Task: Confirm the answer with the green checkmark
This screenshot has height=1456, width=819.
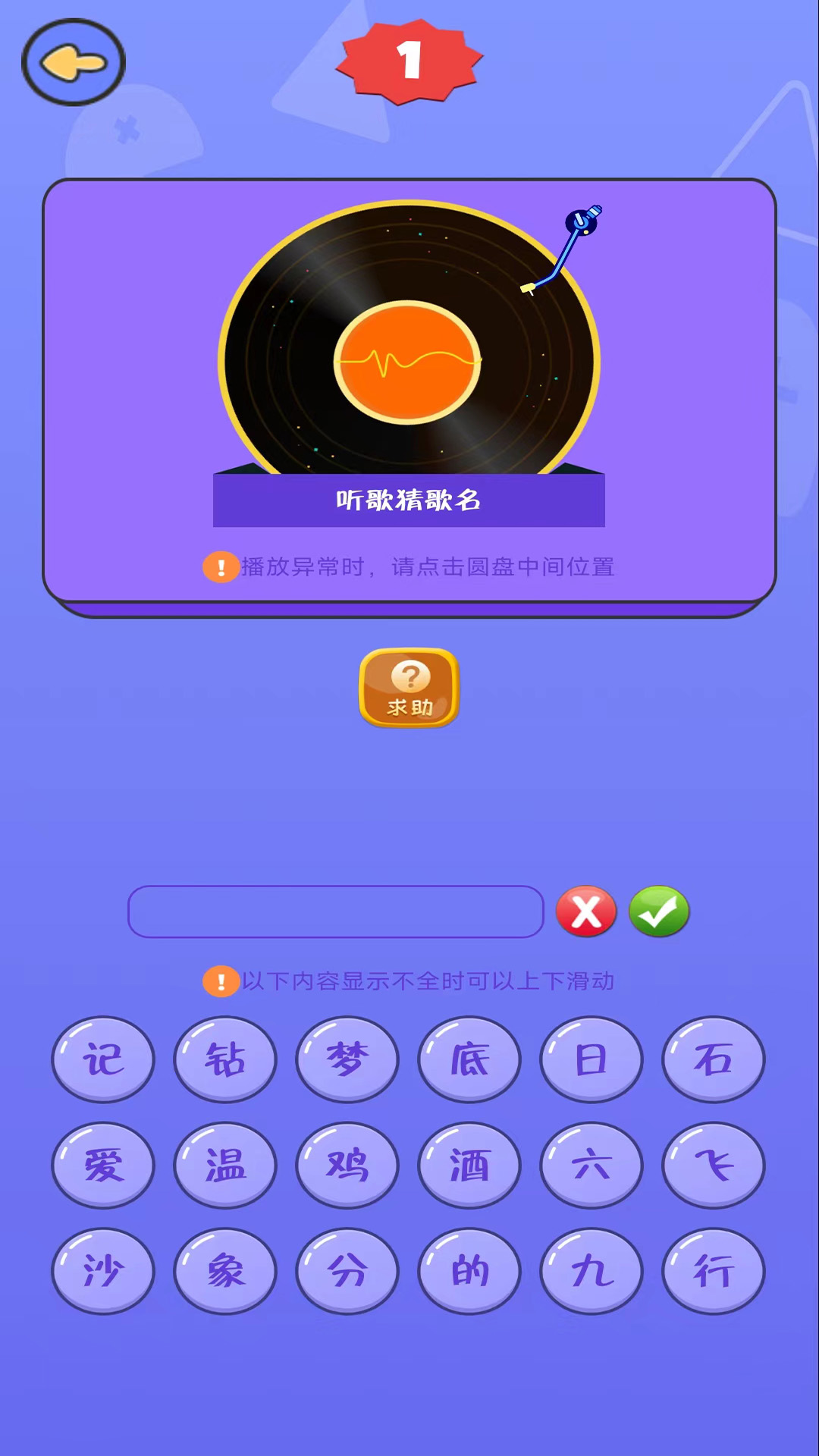Action: pos(659,912)
